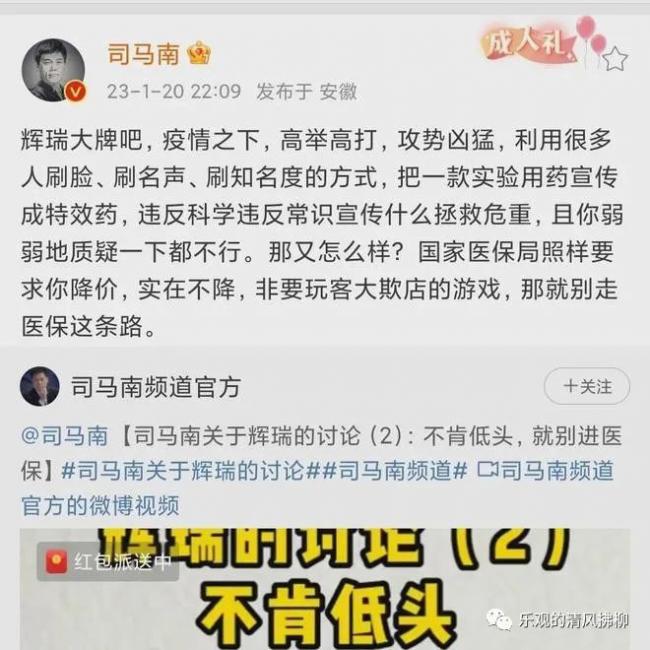Image resolution: width=650 pixels, height=650 pixels.
Task: Tap the star icon beside the 成人礼 badge
Action: point(614,60)
